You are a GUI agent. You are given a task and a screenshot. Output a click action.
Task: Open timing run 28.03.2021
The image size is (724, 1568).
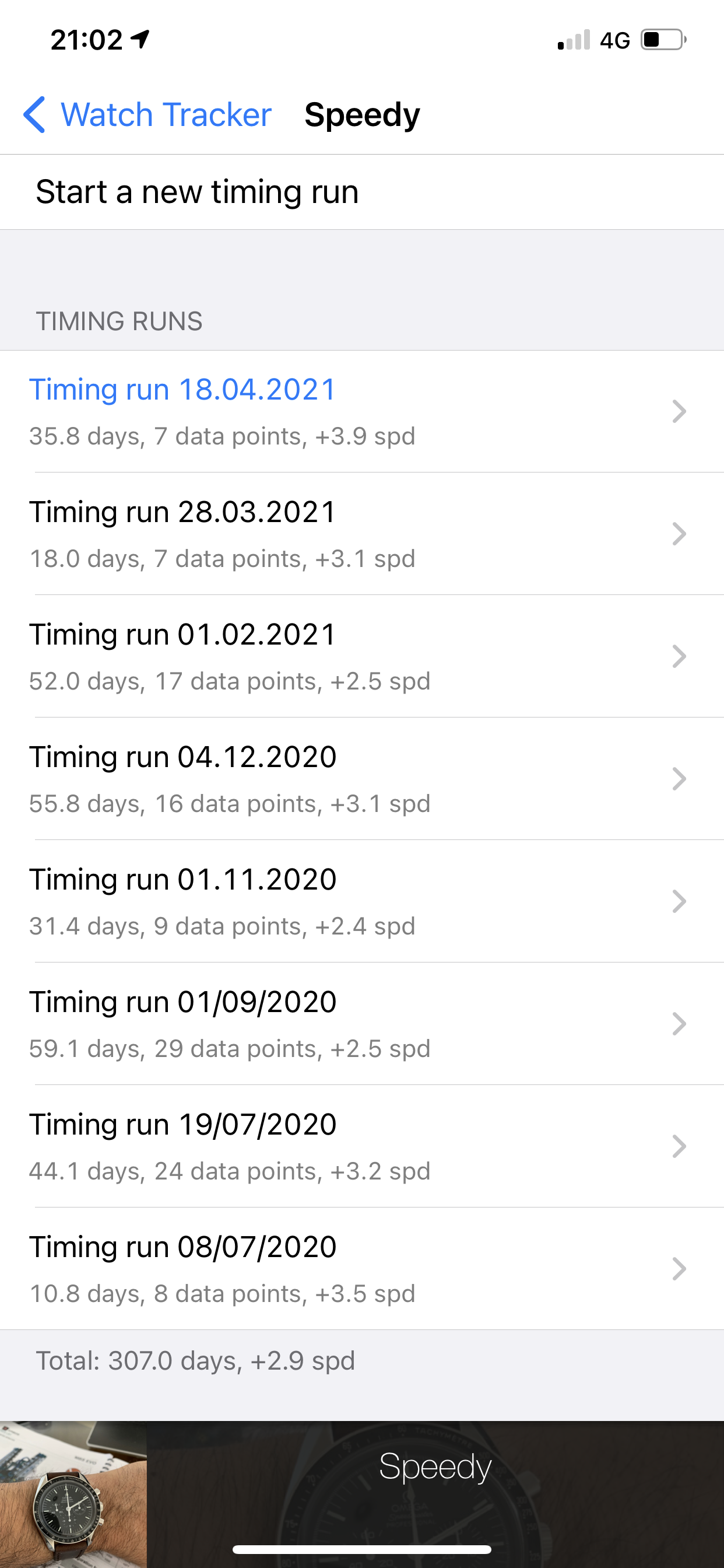361,534
